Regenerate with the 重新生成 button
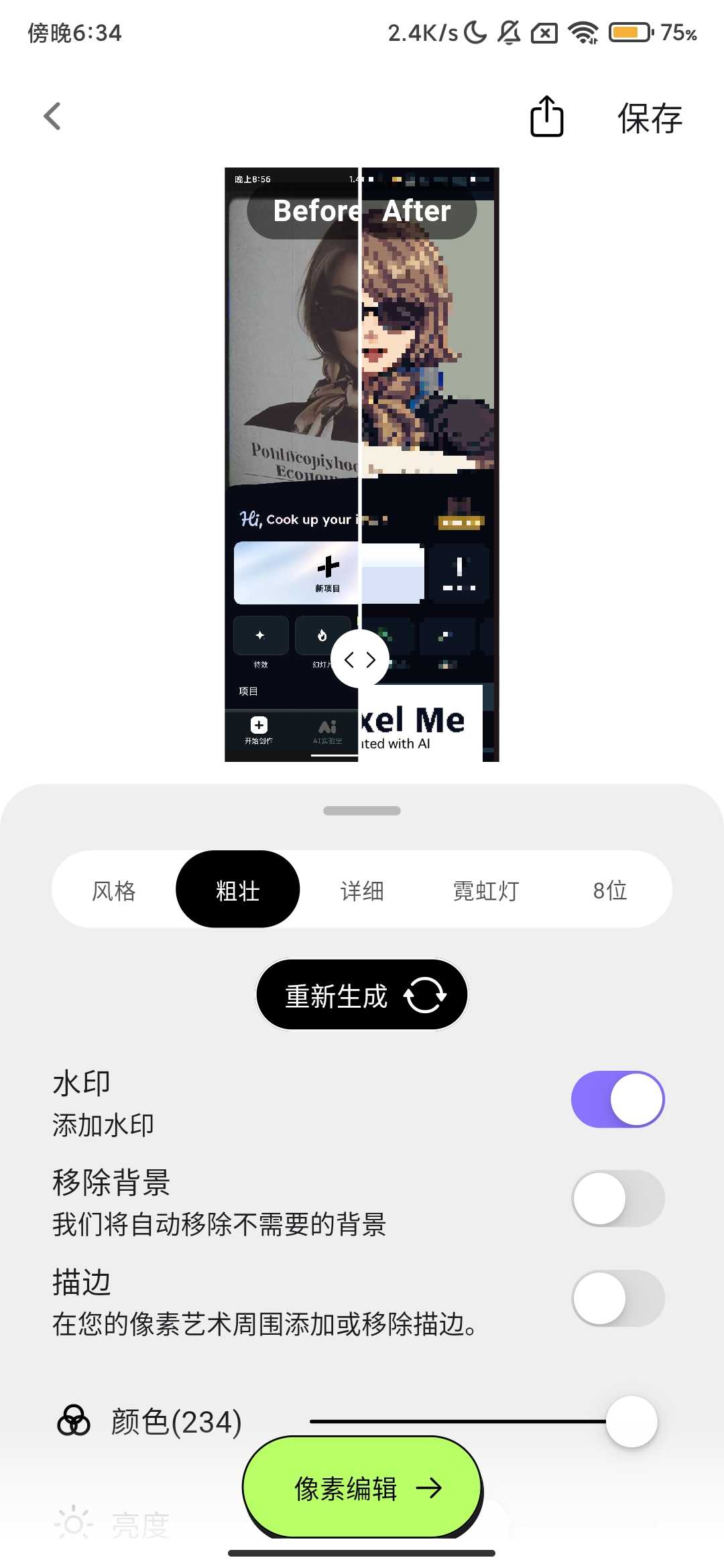Viewport: 724px width, 1568px height. (x=362, y=995)
